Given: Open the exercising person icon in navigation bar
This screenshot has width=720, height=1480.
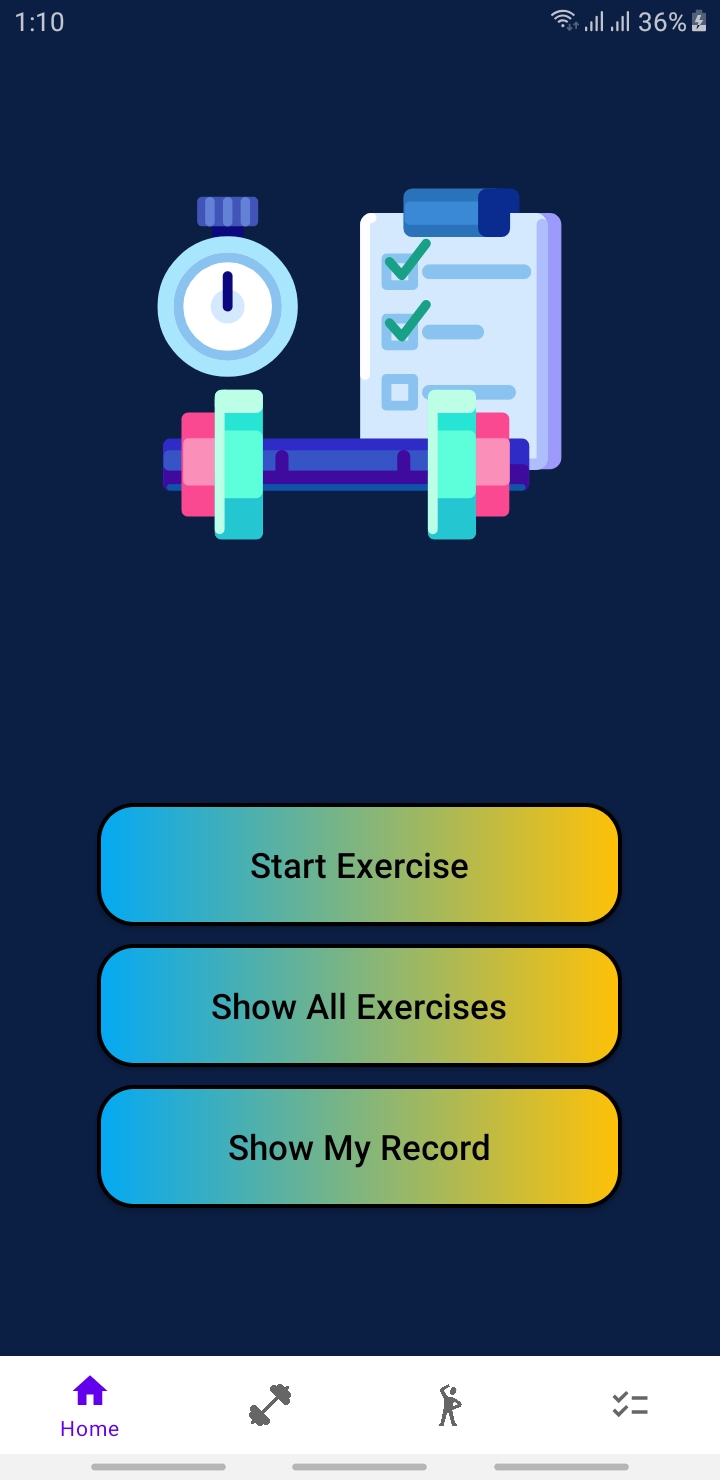Looking at the screenshot, I should (450, 1403).
